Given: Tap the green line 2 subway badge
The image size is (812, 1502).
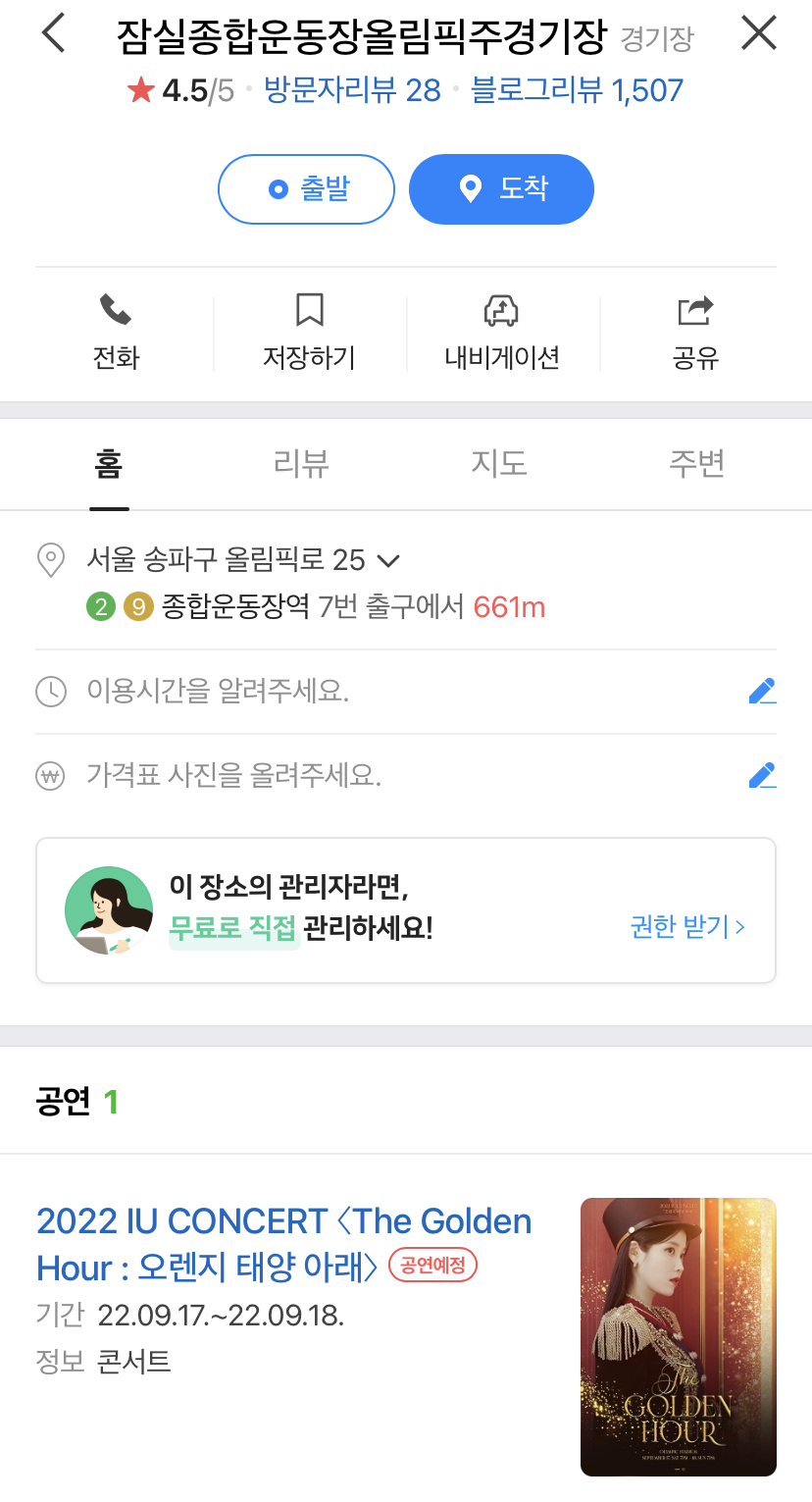Looking at the screenshot, I should pyautogui.click(x=99, y=608).
